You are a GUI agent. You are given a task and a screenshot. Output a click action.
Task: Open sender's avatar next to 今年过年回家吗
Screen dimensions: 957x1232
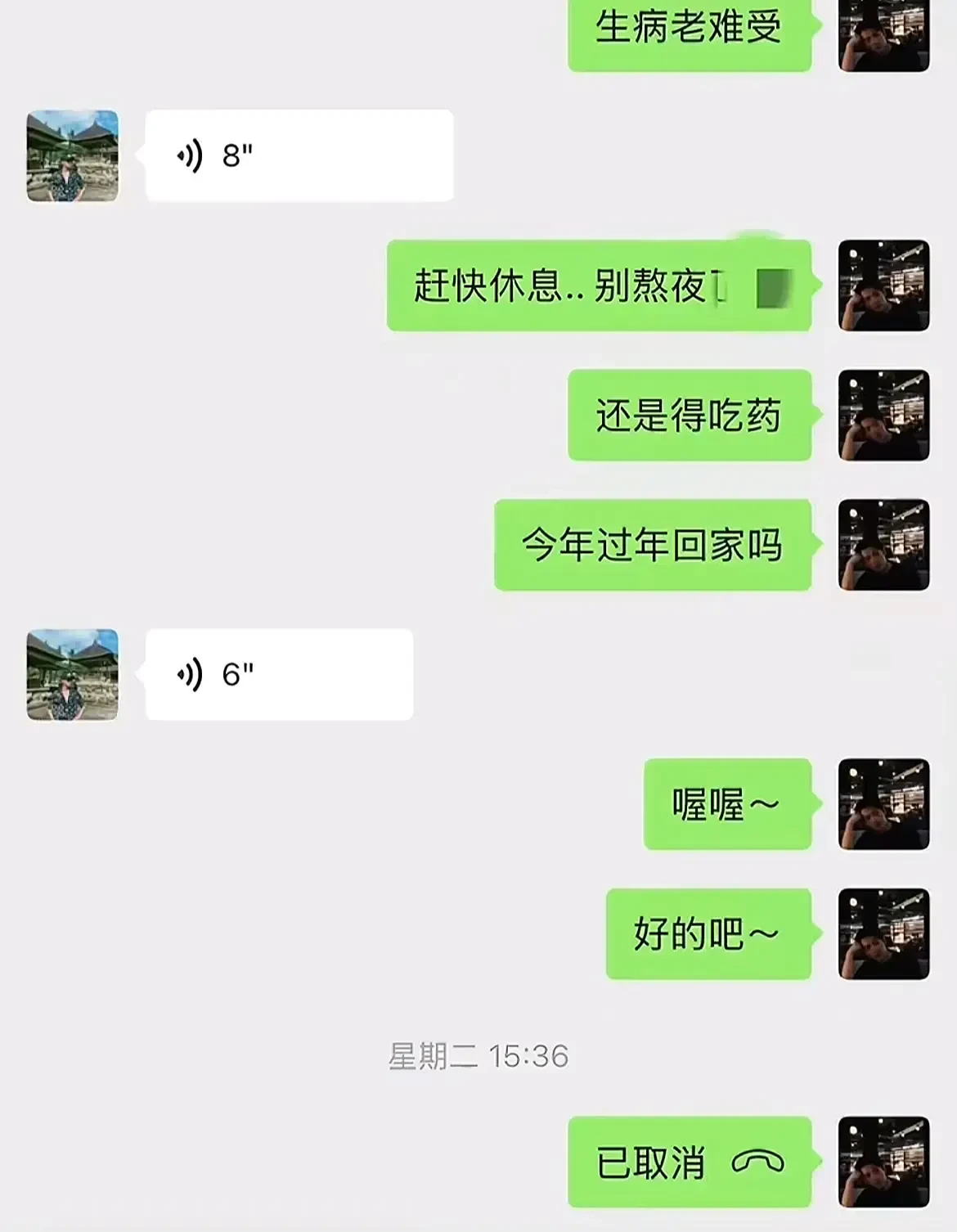pos(883,545)
